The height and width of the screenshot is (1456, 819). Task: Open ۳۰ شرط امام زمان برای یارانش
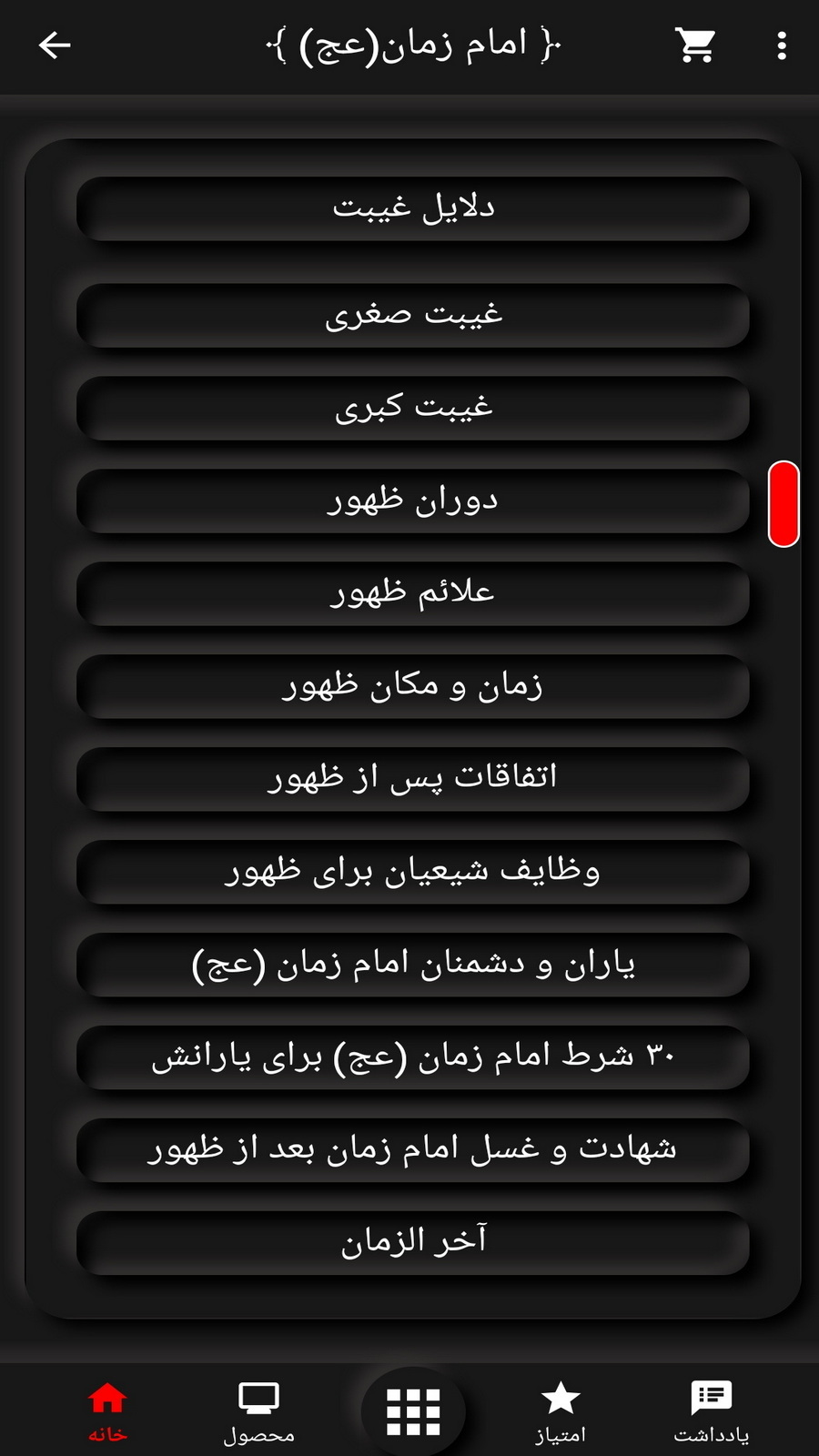coord(413,1057)
